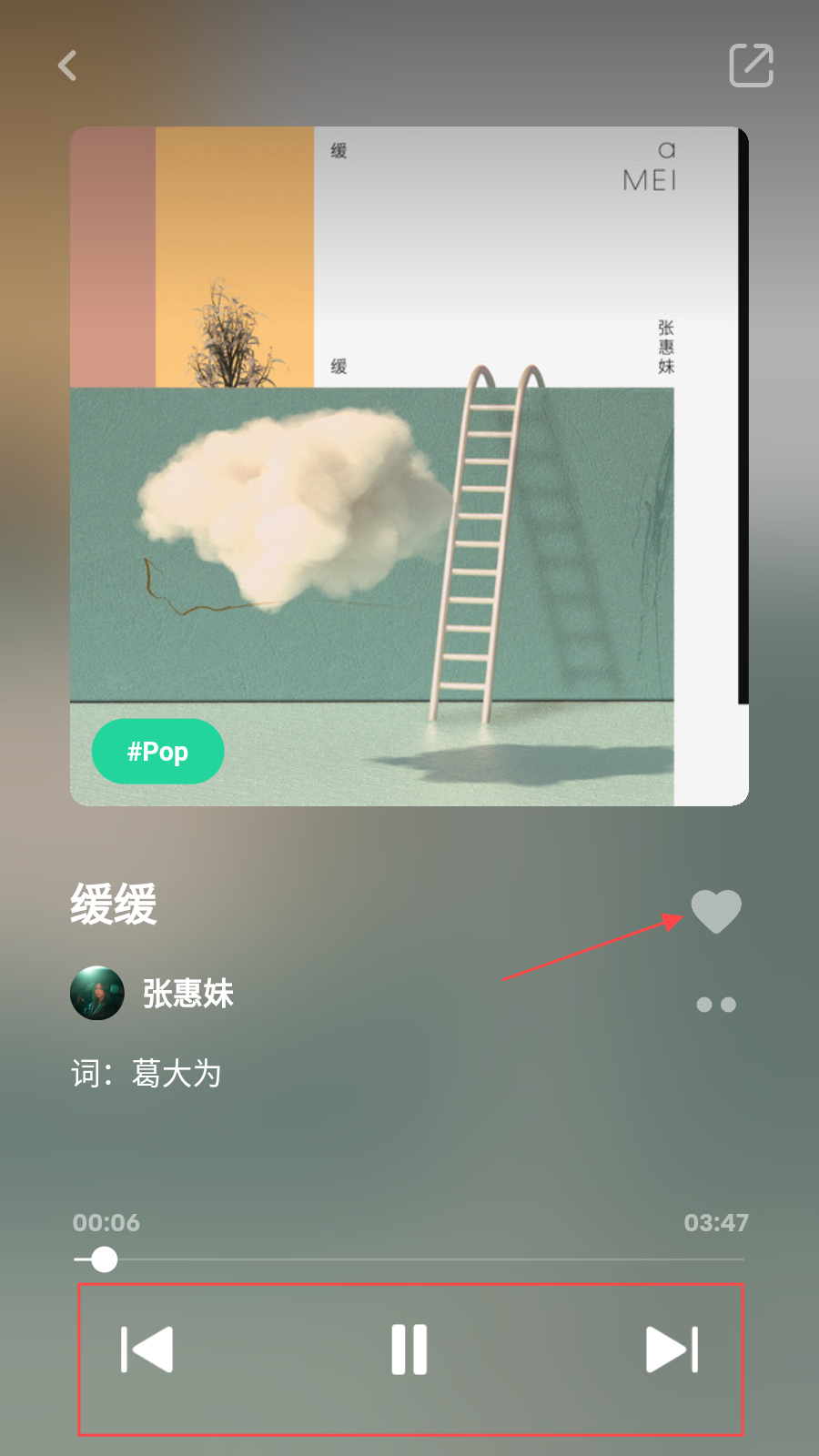Open the share icon at top right

[x=751, y=66]
